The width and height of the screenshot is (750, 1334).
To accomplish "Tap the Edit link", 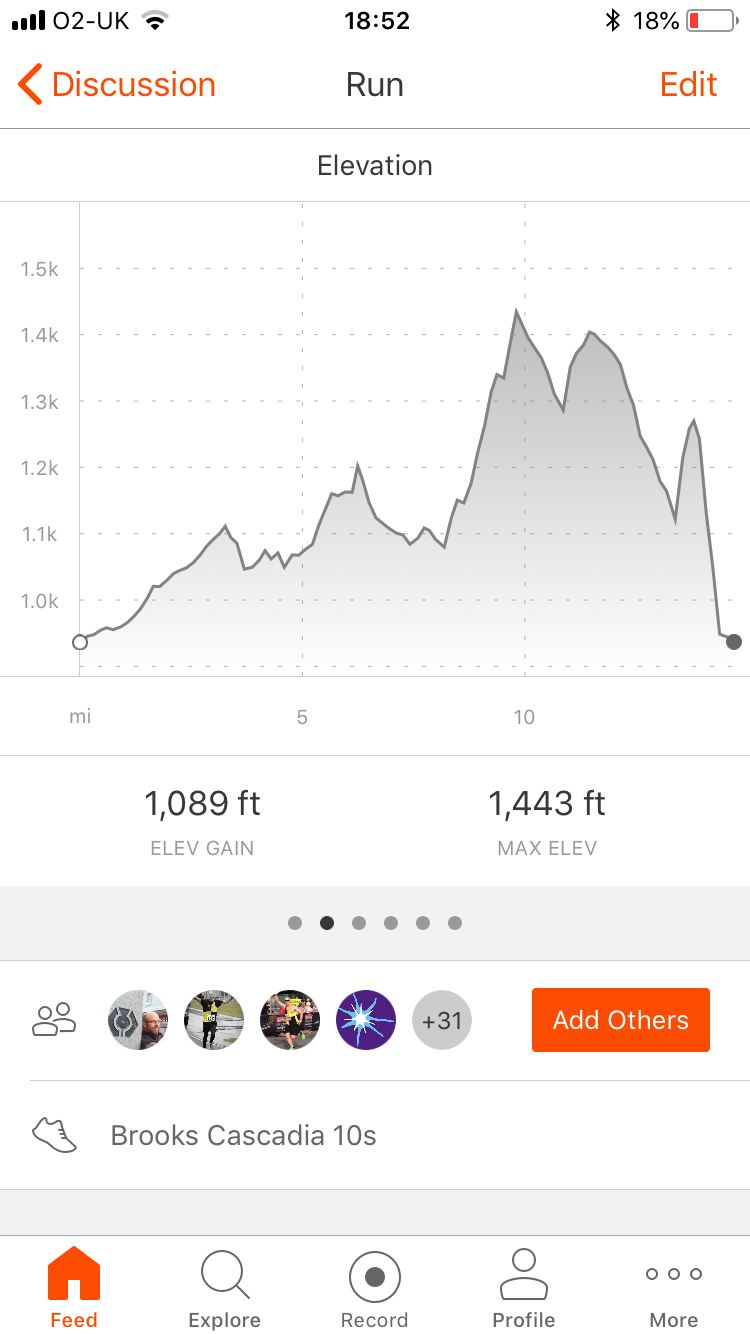I will pyautogui.click(x=688, y=84).
